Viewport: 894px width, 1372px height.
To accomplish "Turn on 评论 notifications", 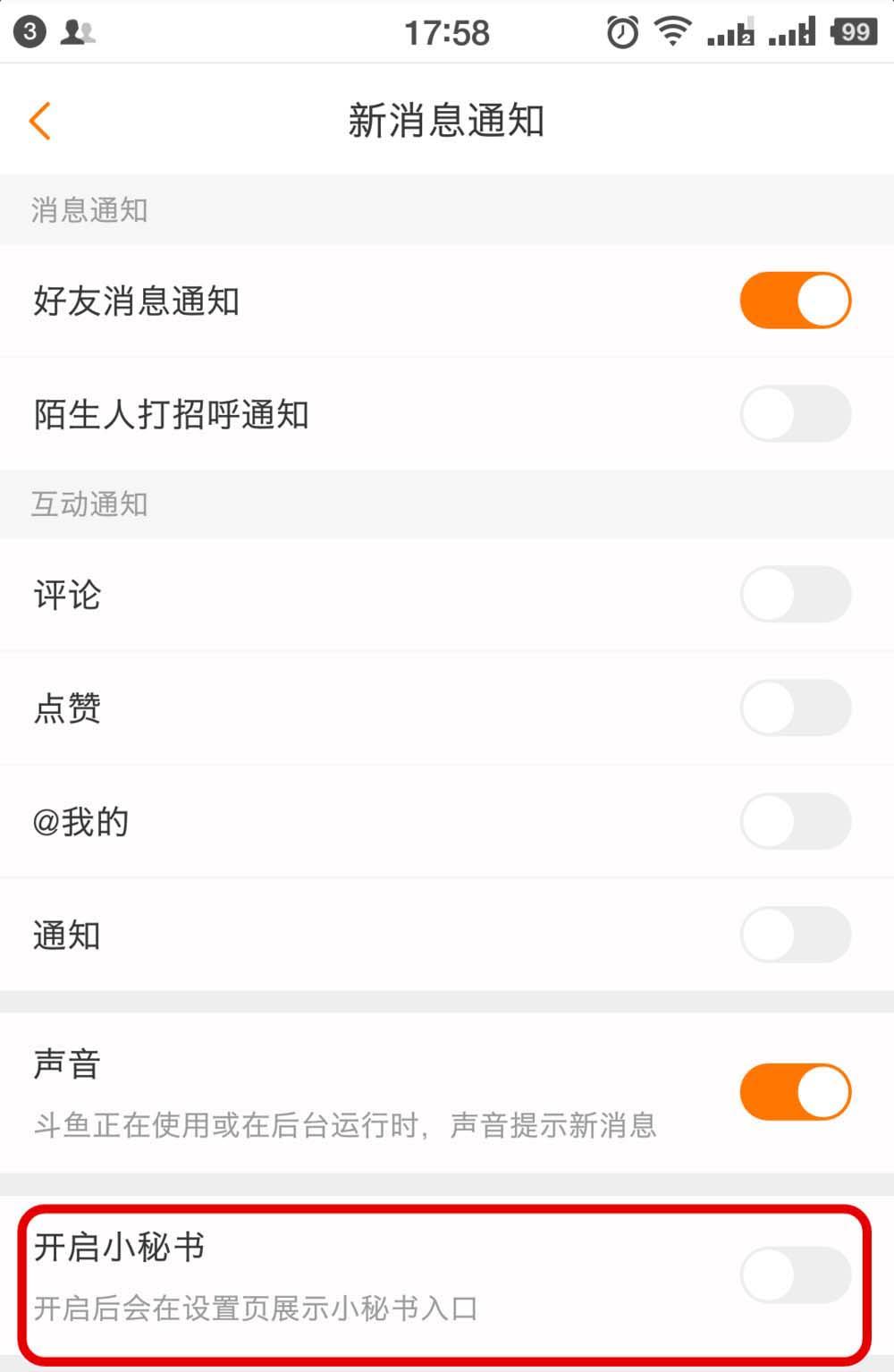I will tap(795, 594).
